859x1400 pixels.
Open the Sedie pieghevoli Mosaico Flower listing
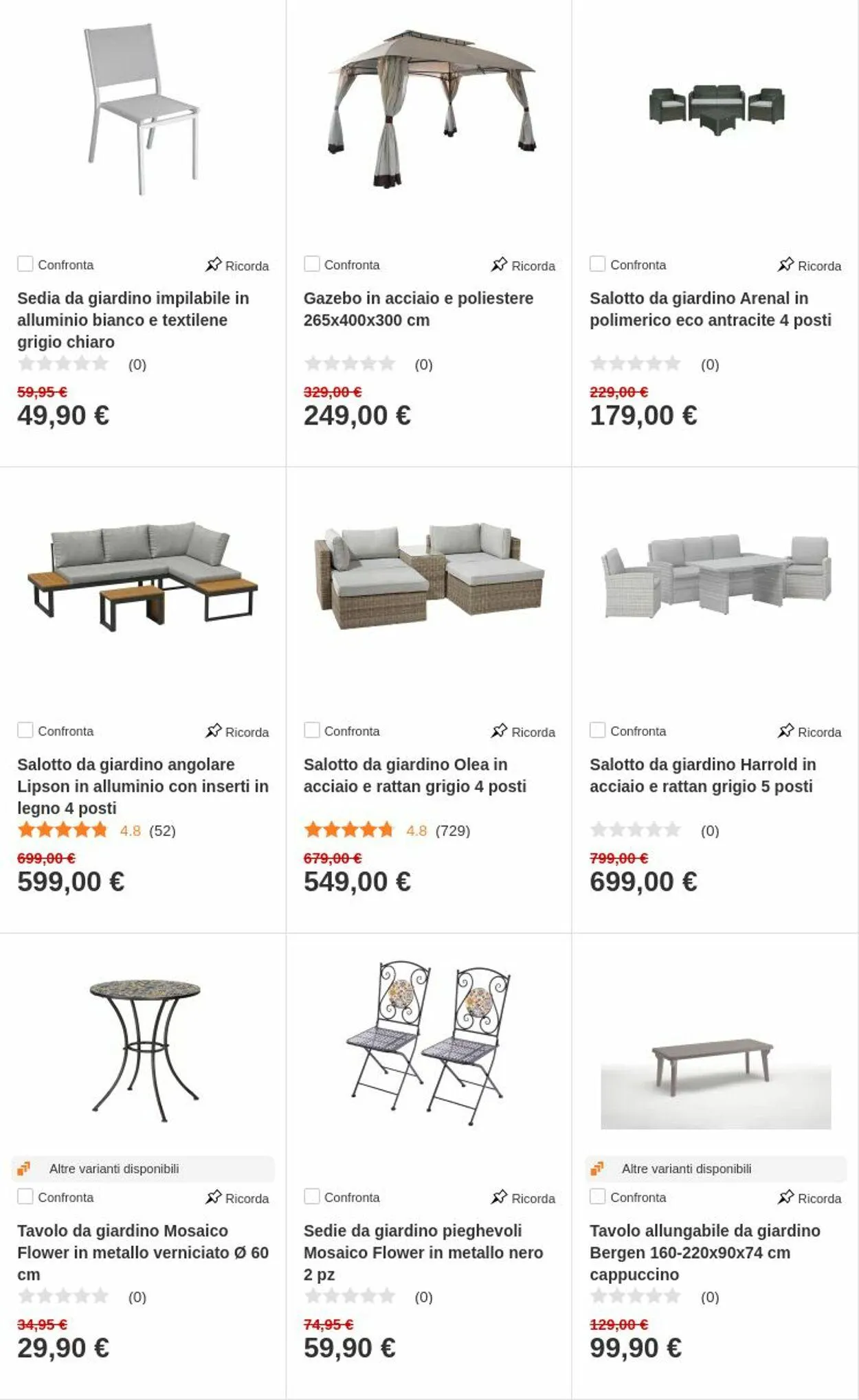point(423,1252)
